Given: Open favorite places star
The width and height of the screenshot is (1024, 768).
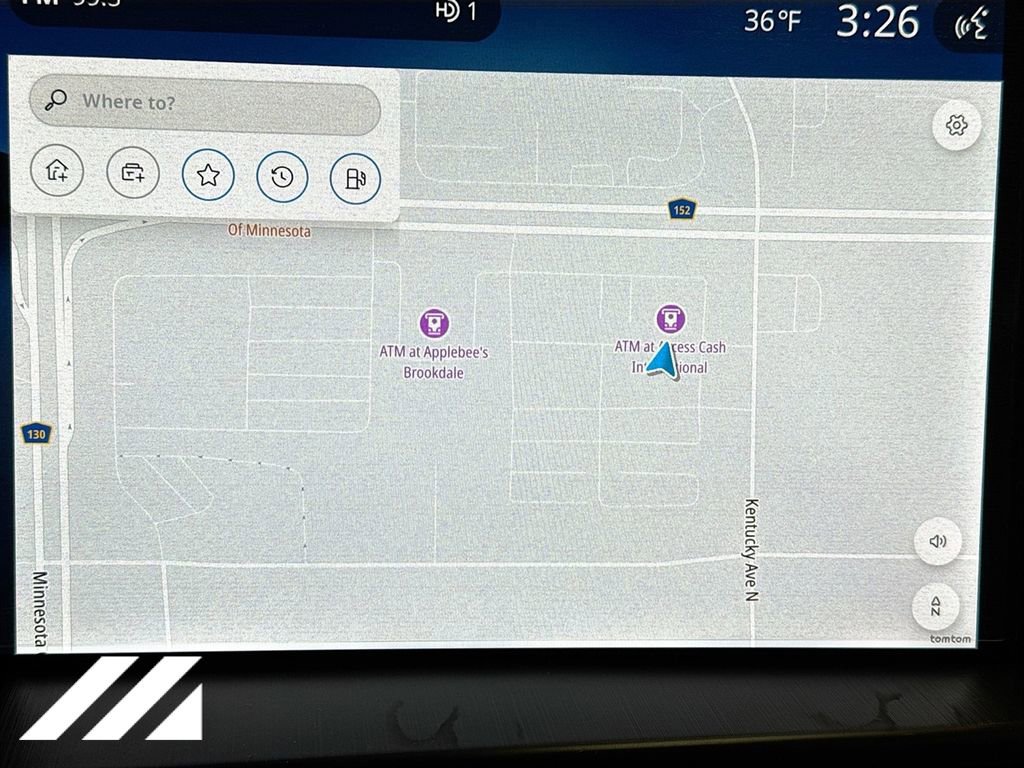Looking at the screenshot, I should [208, 176].
